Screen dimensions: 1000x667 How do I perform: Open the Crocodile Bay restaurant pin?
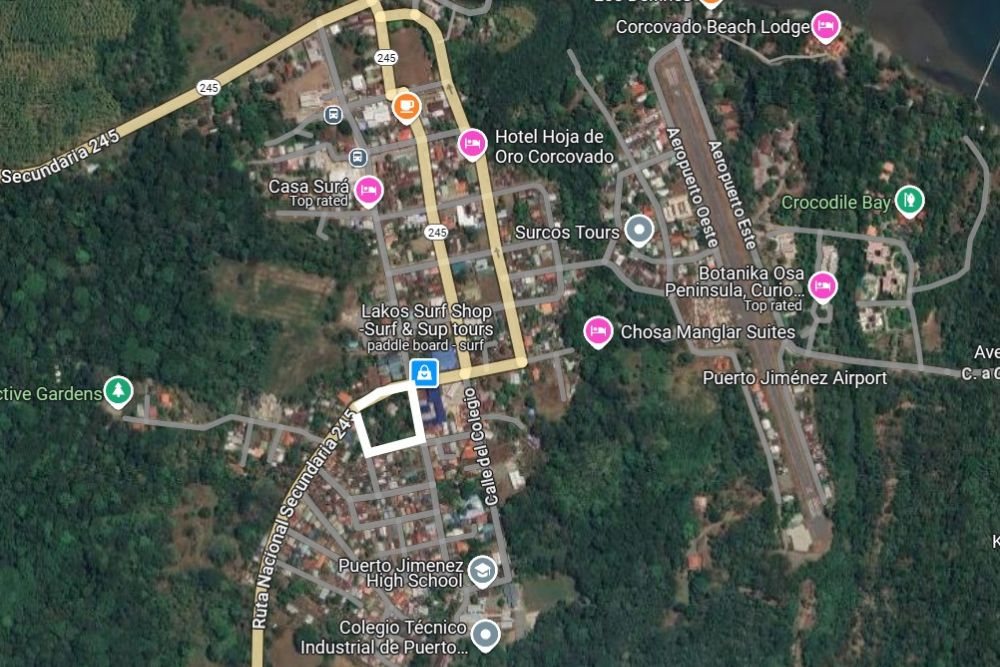click(909, 201)
